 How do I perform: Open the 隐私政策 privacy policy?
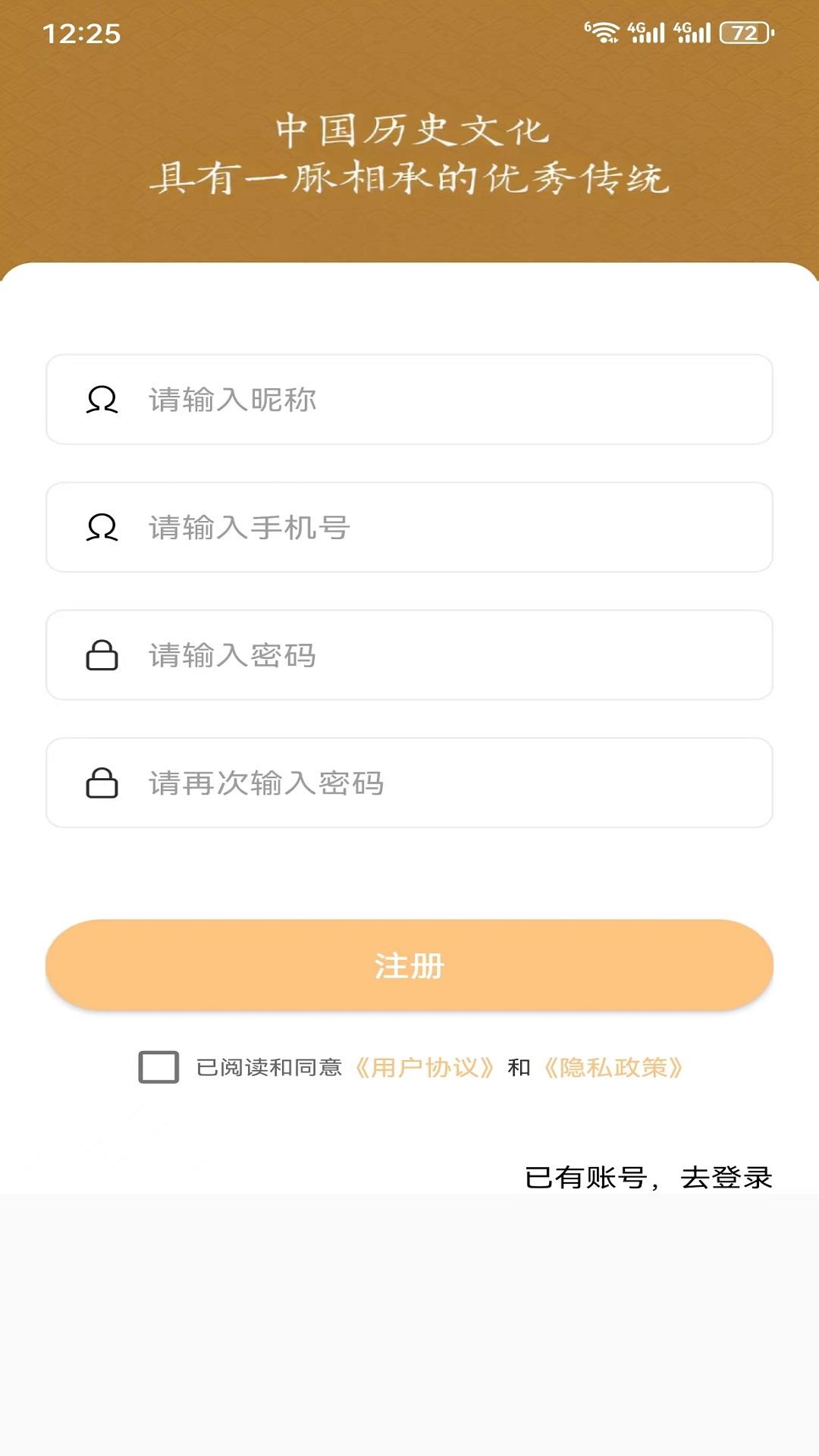click(617, 1067)
